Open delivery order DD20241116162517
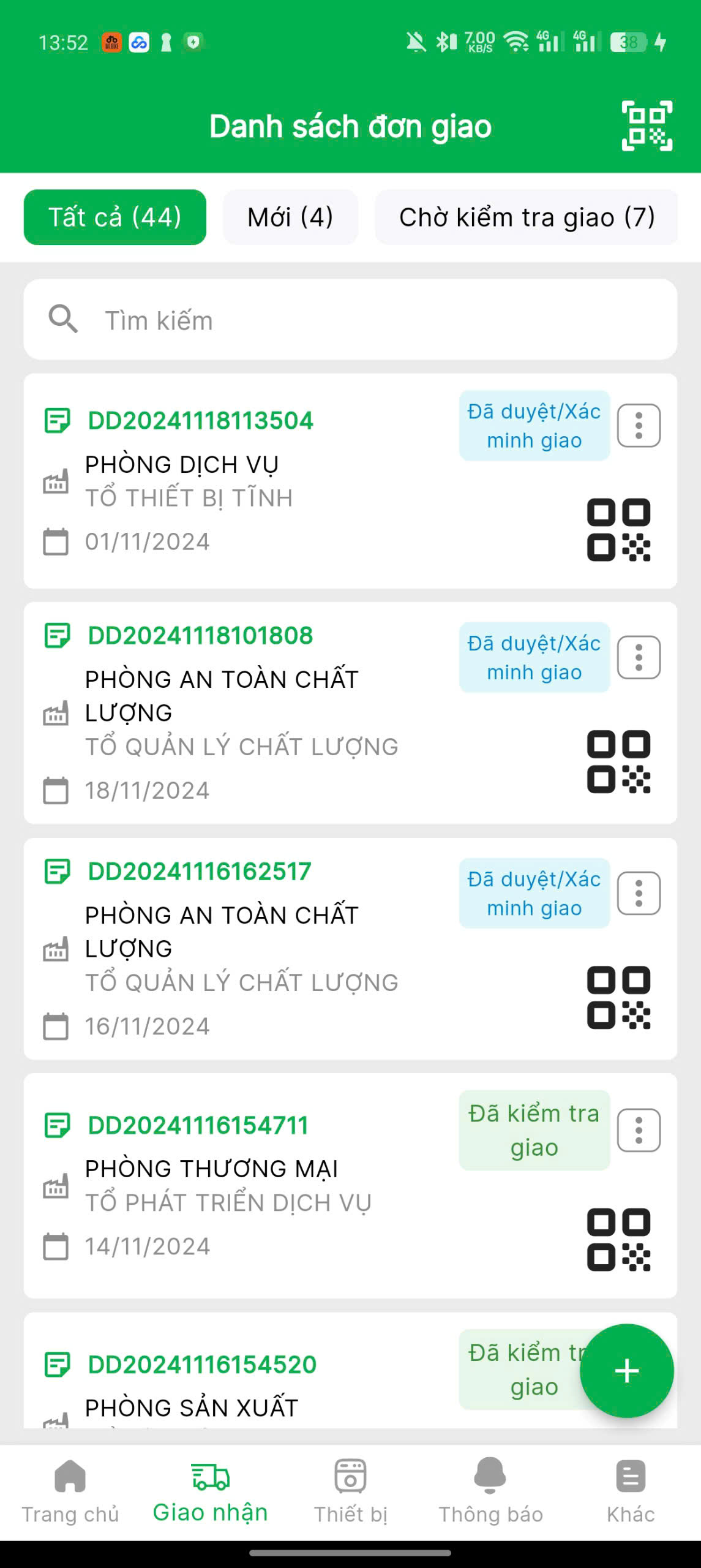Viewport: 701px width, 1568px height. pyautogui.click(x=200, y=872)
